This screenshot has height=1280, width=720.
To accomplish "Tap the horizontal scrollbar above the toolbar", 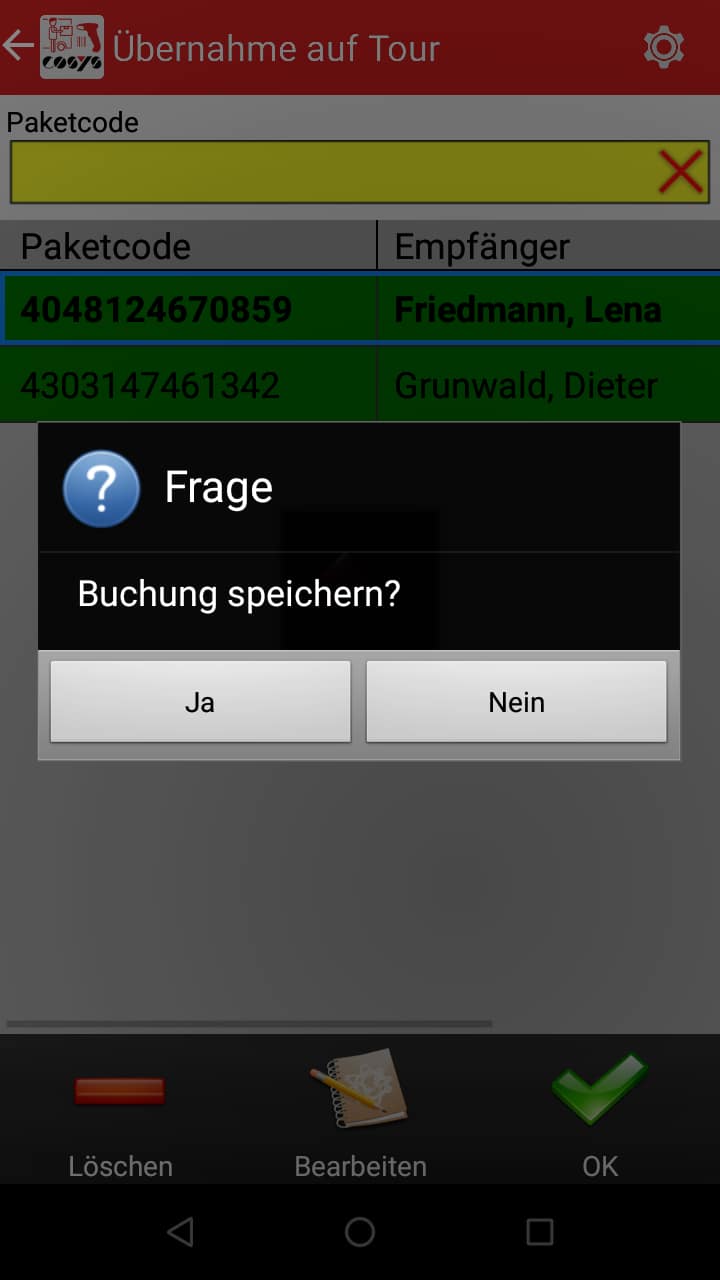I will point(250,1023).
